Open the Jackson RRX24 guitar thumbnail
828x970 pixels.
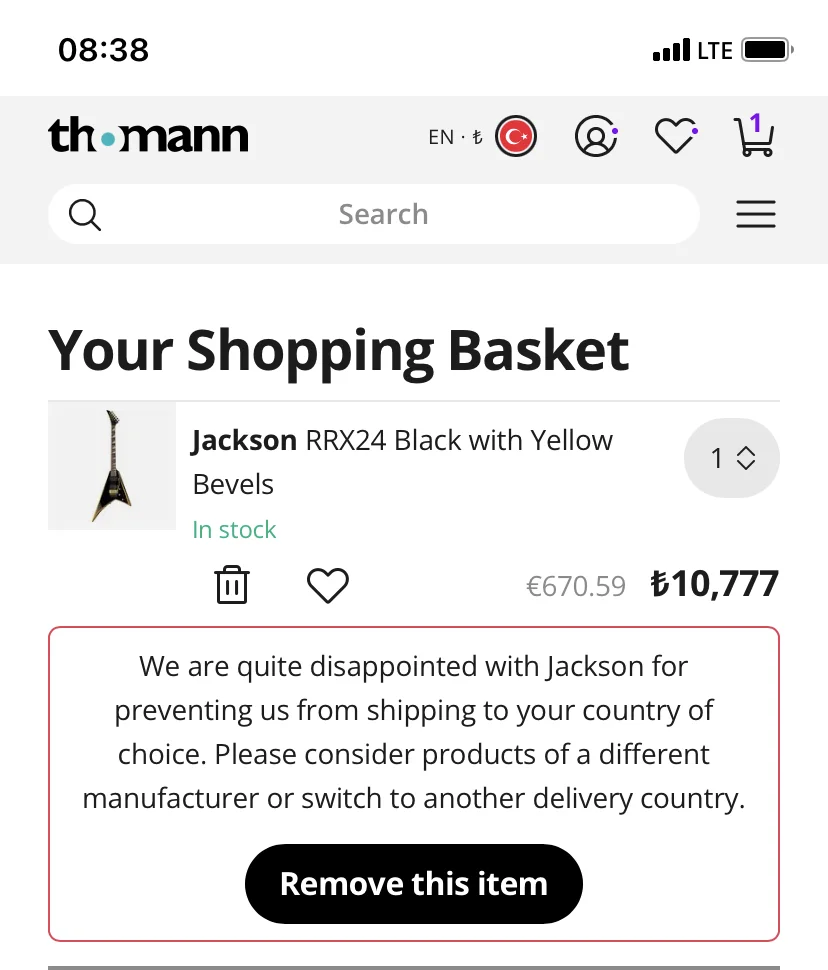[x=112, y=466]
